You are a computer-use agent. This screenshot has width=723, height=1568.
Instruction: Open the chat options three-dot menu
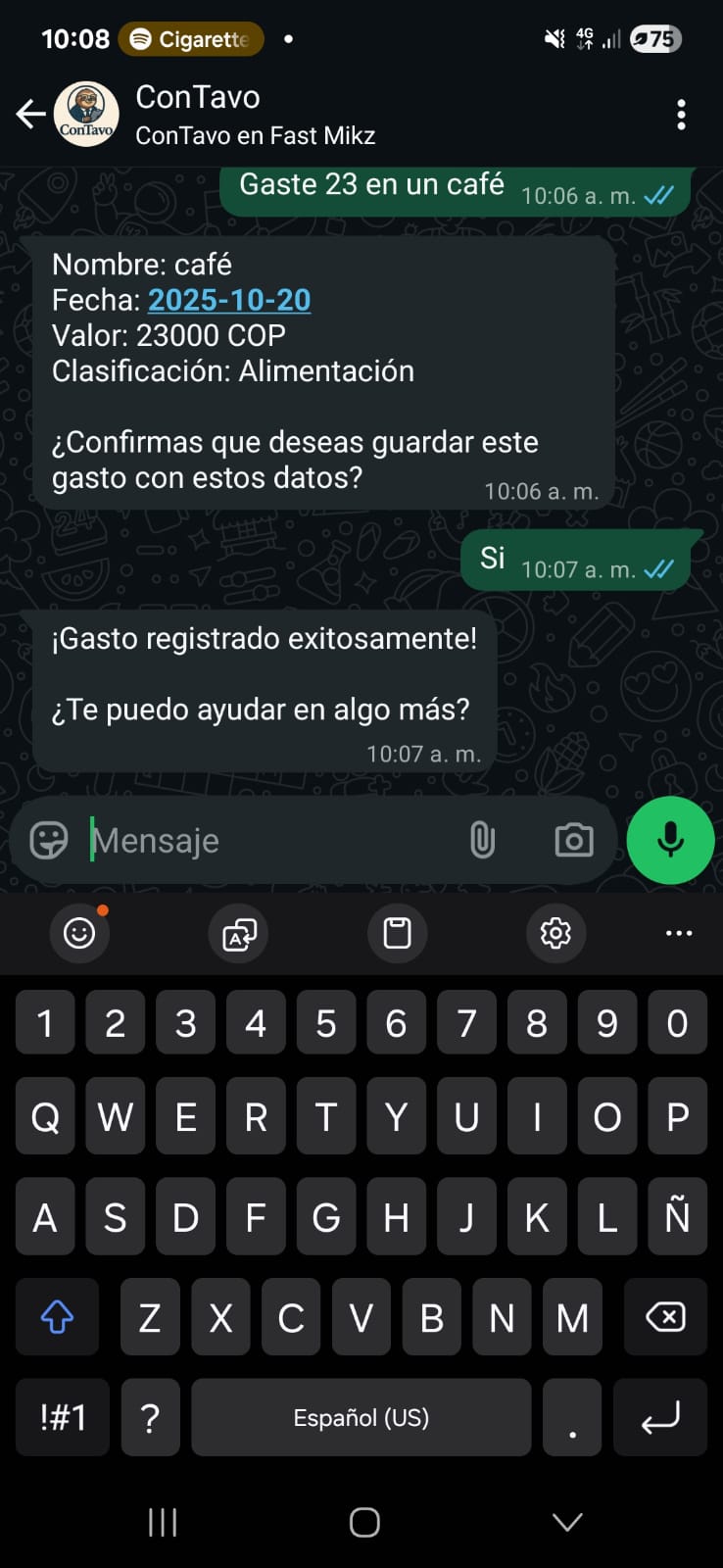tap(681, 115)
